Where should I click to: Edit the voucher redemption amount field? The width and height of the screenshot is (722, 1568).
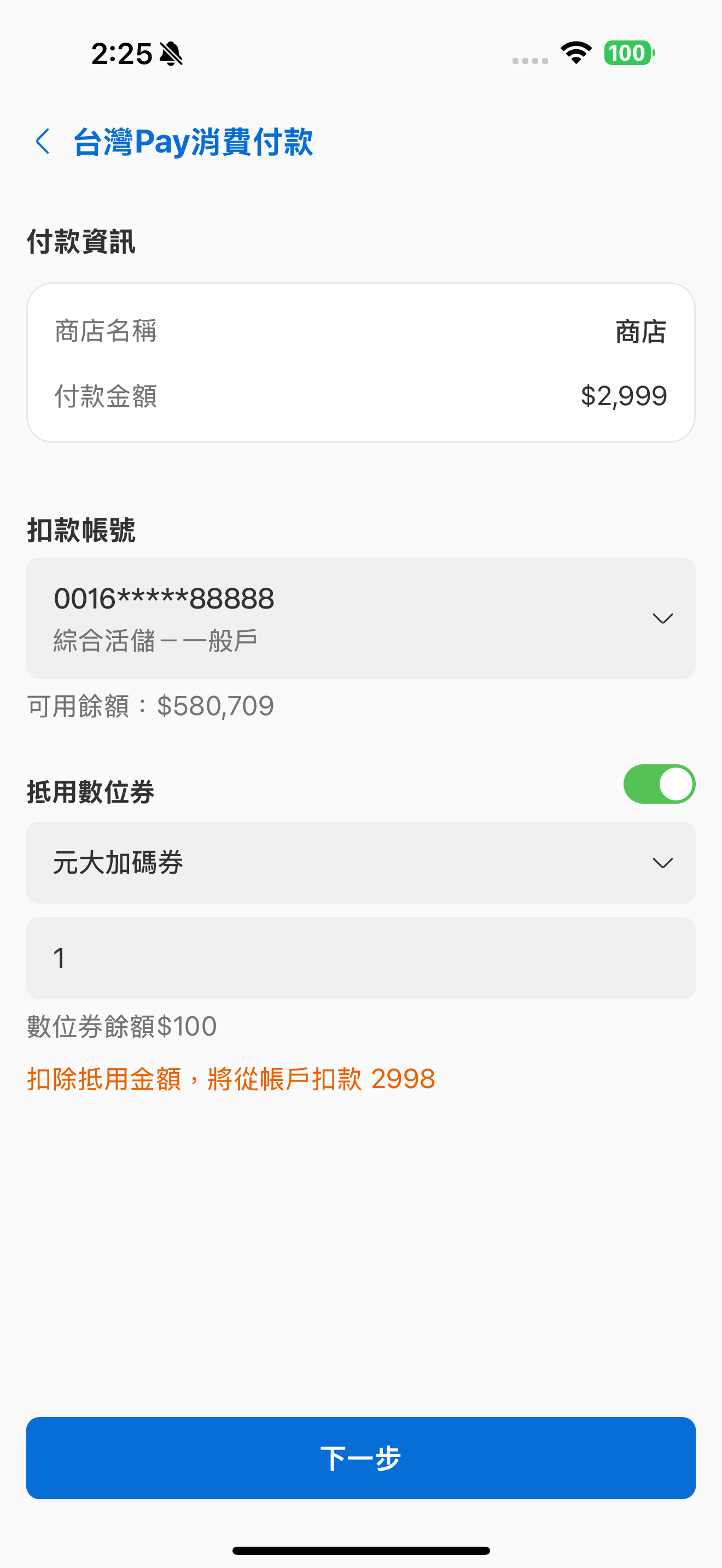coord(360,958)
